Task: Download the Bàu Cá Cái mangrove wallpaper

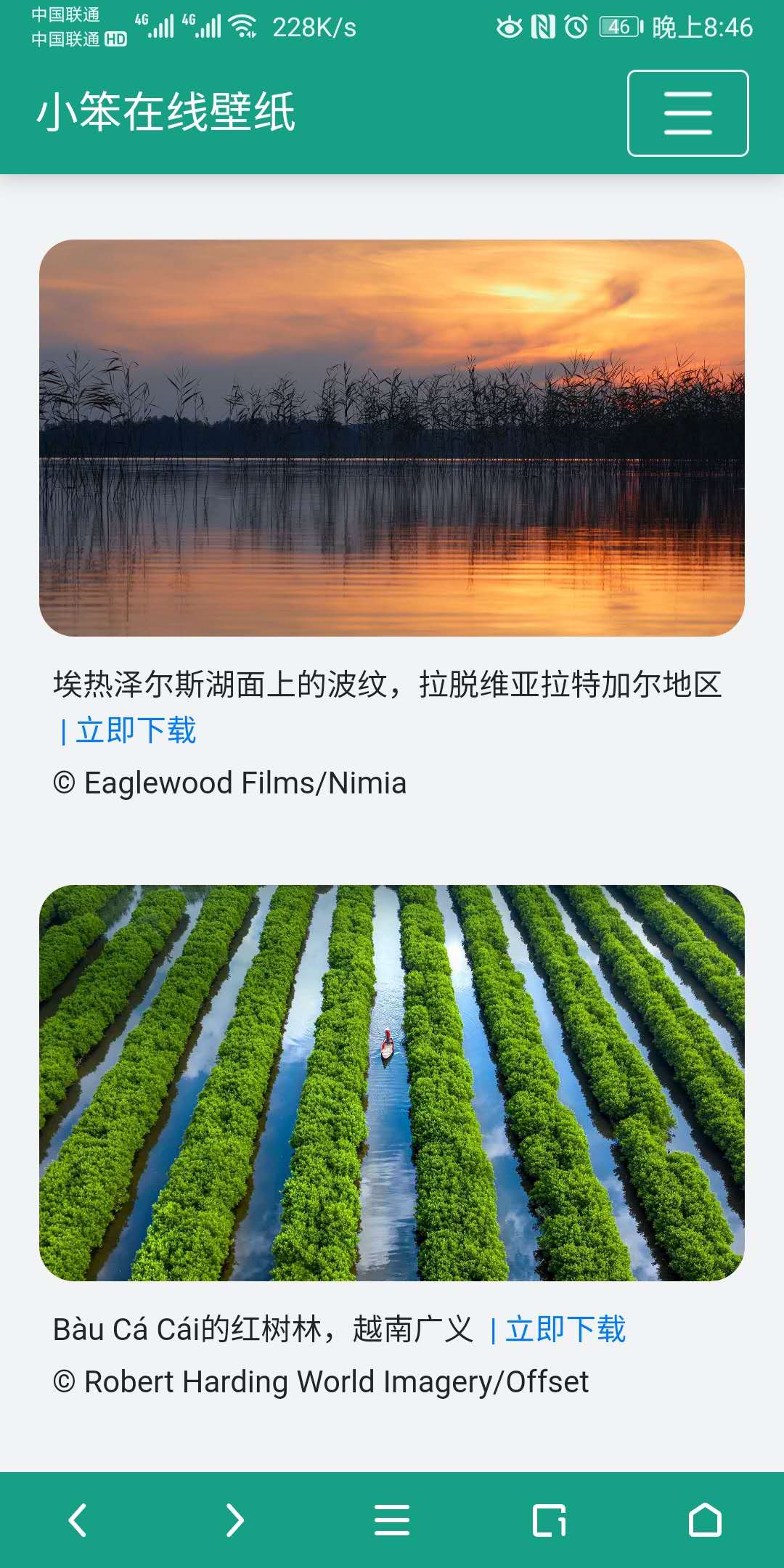Action: point(565,1329)
